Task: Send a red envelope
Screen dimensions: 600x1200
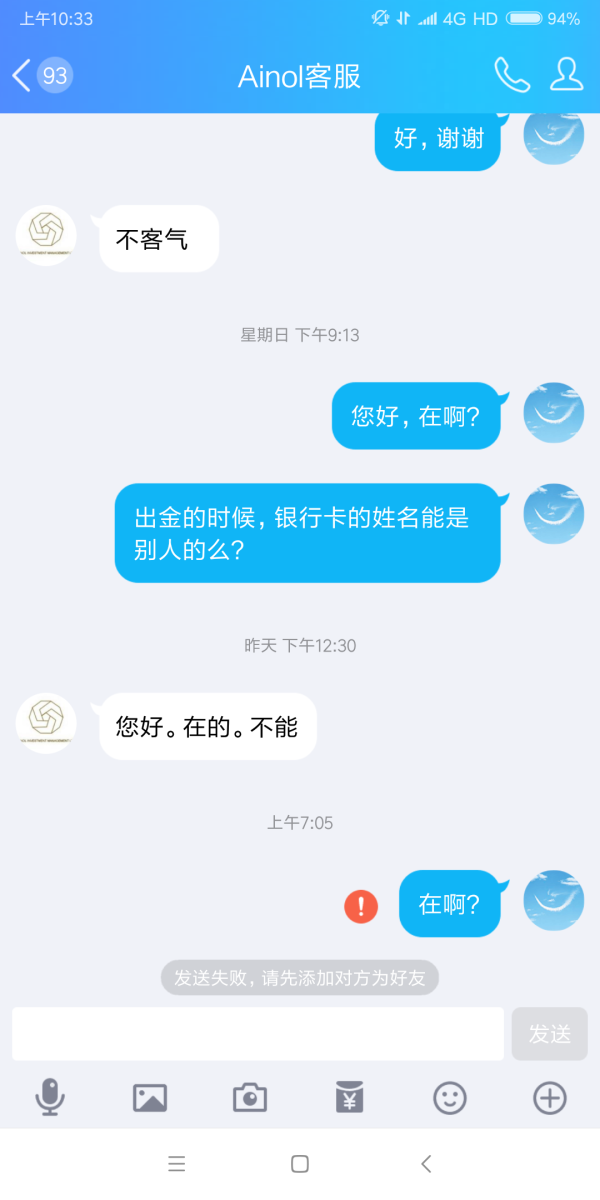Action: (349, 1098)
